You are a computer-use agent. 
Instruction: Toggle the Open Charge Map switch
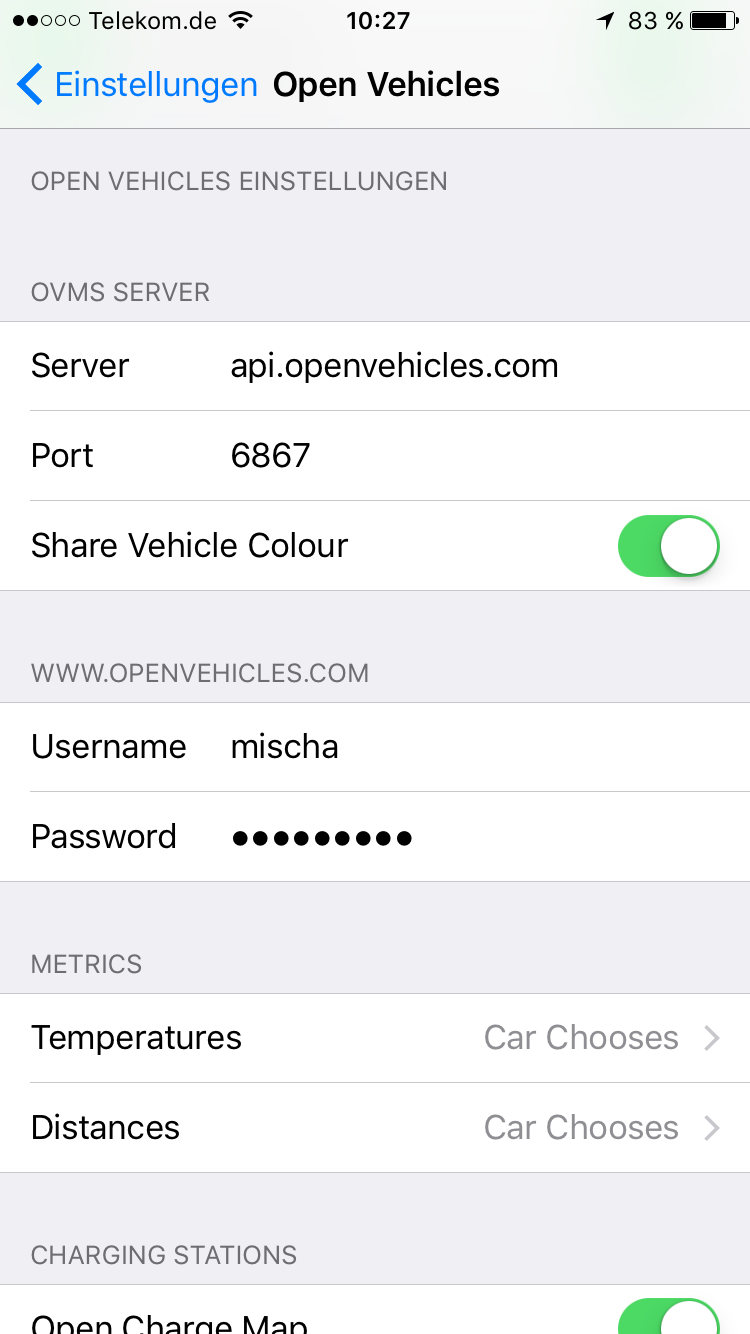[x=668, y=1318]
